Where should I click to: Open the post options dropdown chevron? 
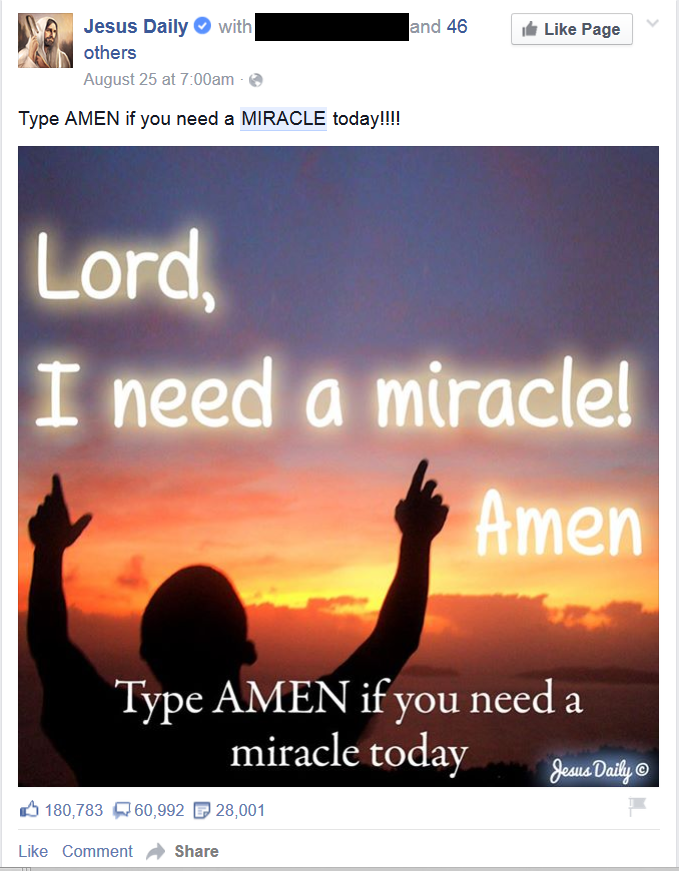pos(653,23)
